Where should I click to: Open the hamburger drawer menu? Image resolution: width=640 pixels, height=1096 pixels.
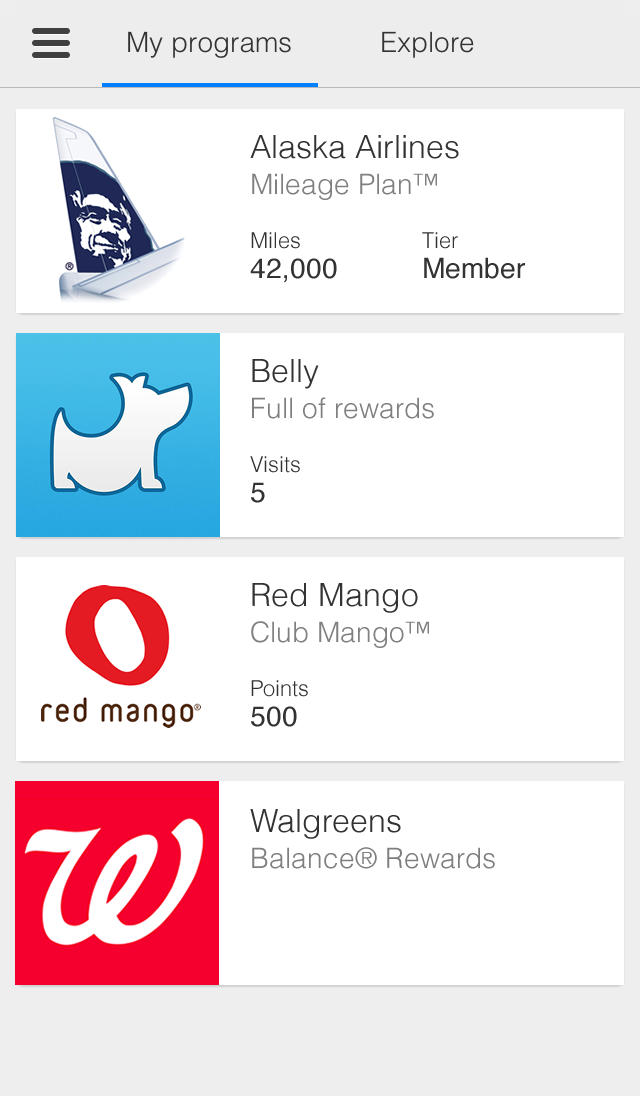click(51, 43)
